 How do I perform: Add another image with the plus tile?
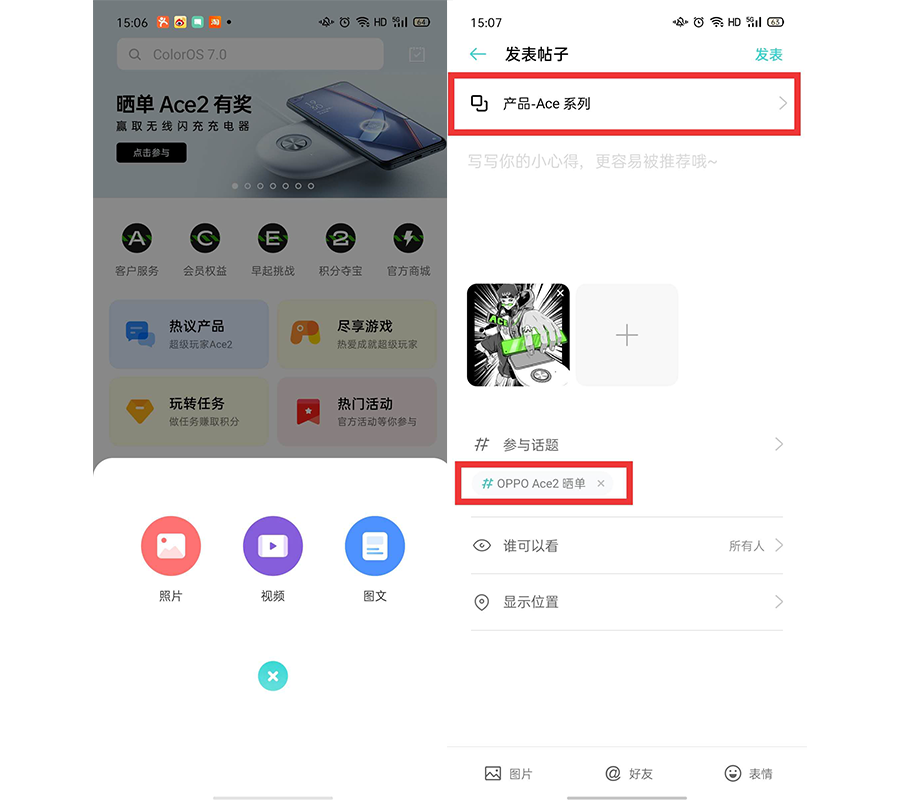[627, 335]
